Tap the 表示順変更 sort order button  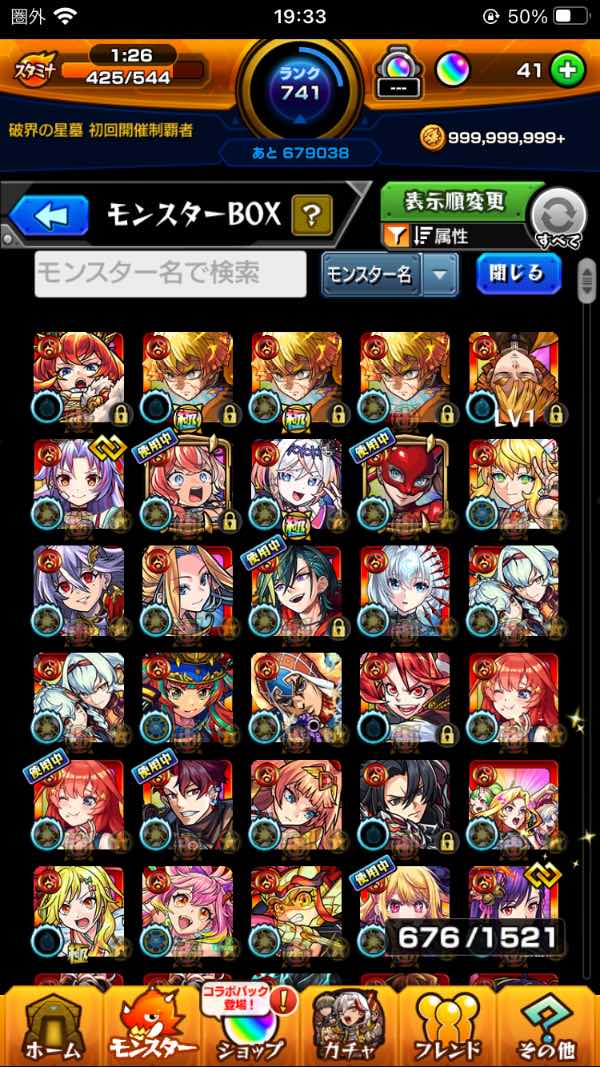pos(455,201)
